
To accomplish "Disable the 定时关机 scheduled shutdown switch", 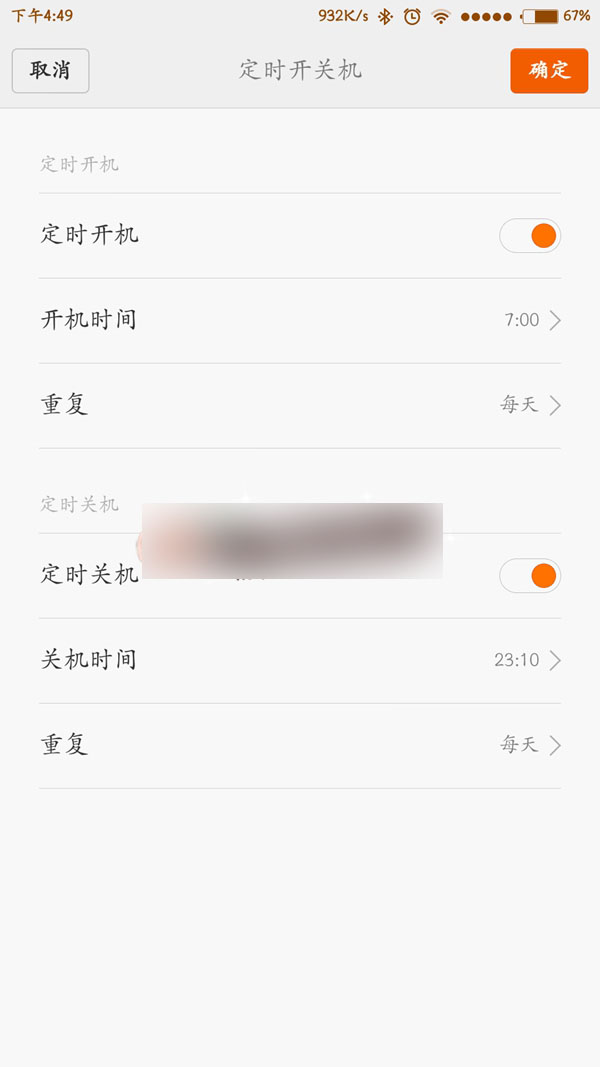I will [530, 576].
